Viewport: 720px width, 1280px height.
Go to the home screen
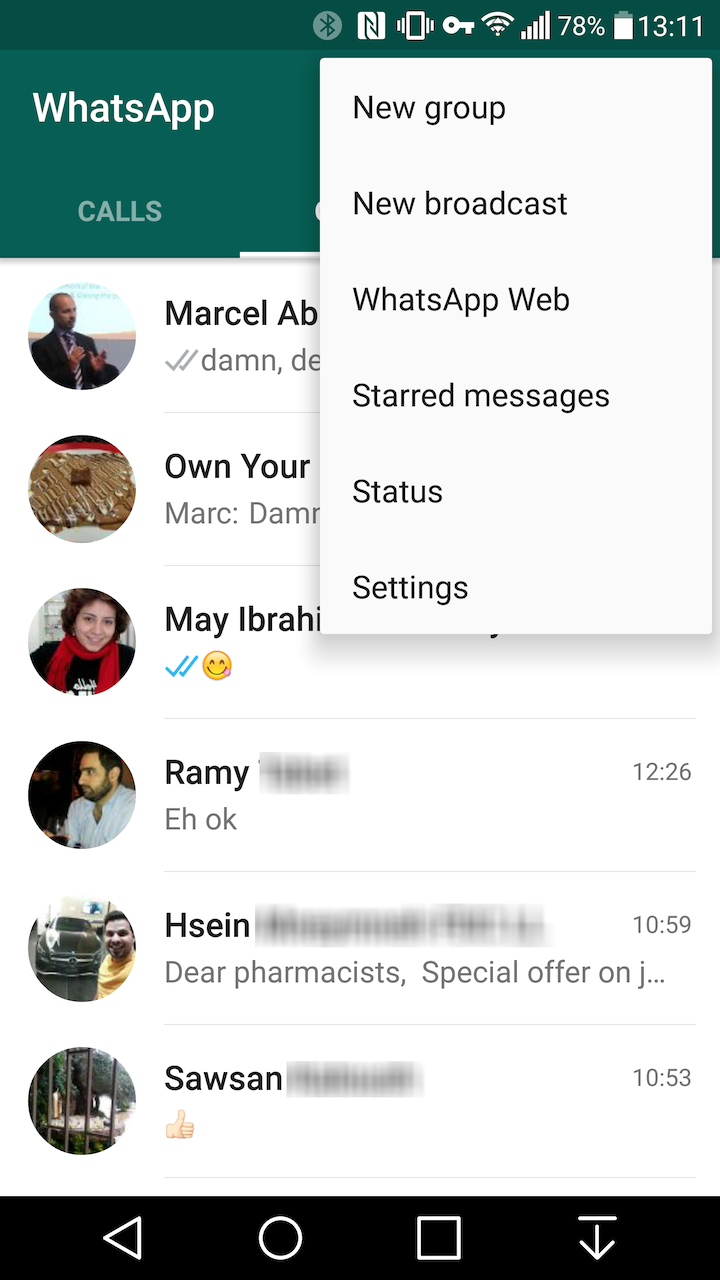point(280,1238)
